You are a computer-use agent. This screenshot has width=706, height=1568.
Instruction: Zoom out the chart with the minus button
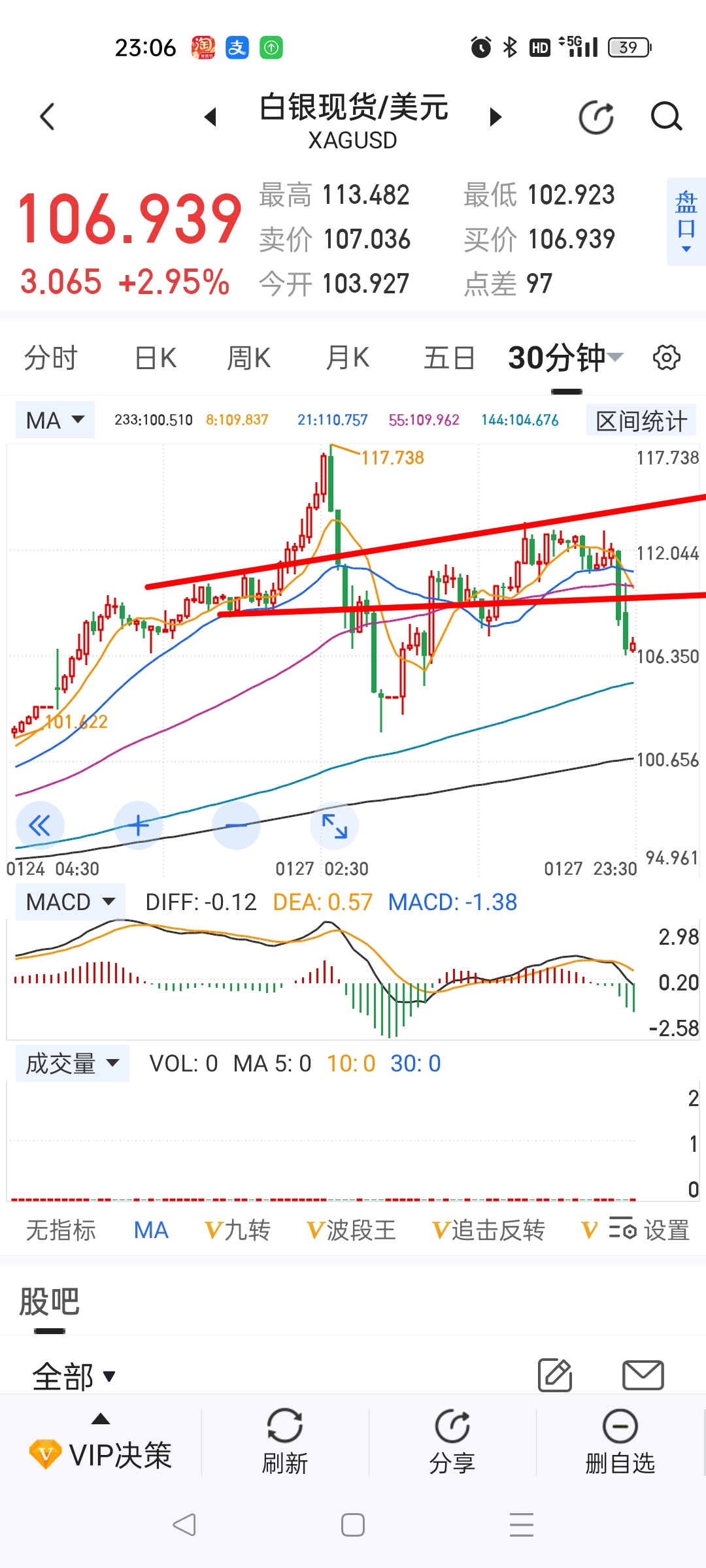[236, 826]
